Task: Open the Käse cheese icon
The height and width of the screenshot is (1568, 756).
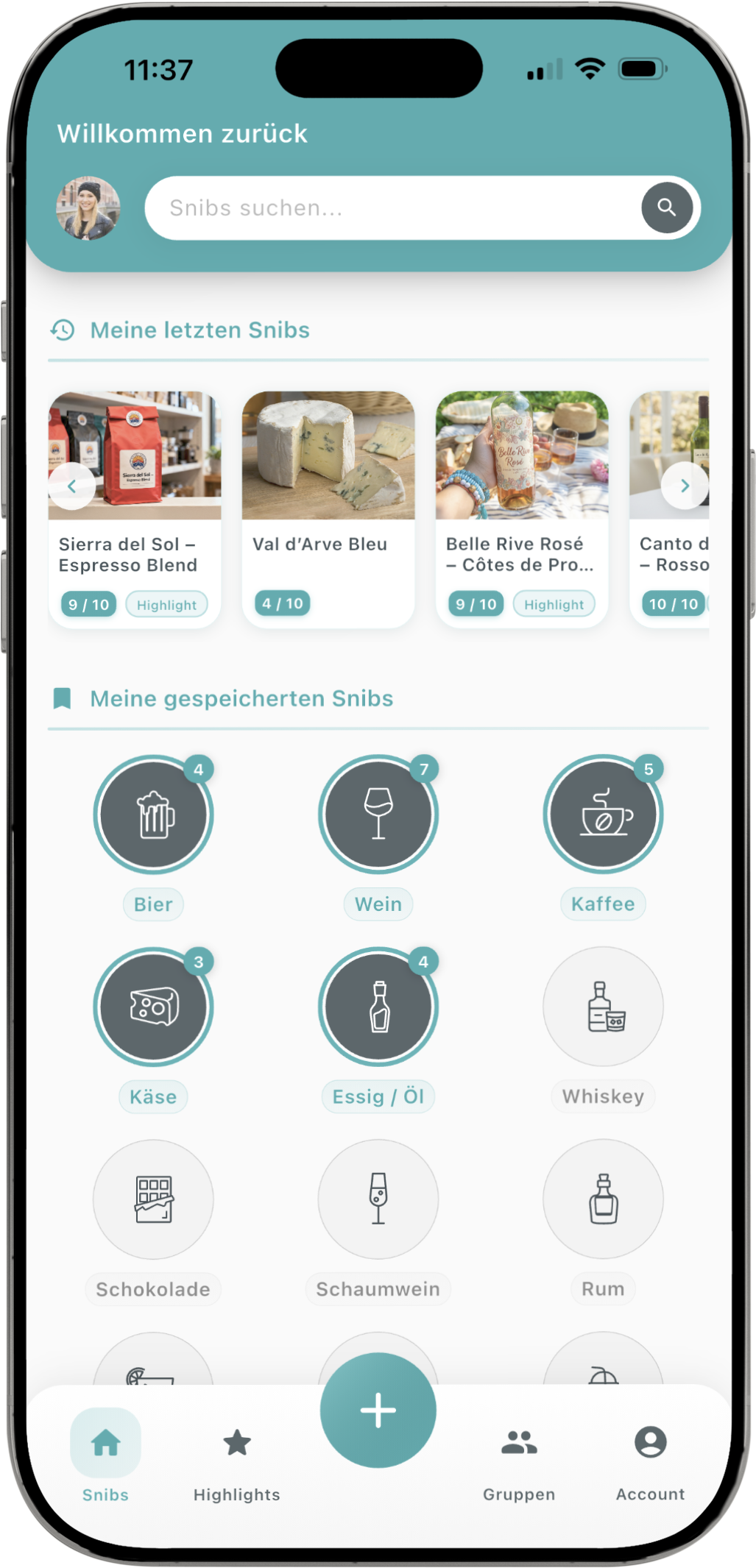Action: point(153,1007)
